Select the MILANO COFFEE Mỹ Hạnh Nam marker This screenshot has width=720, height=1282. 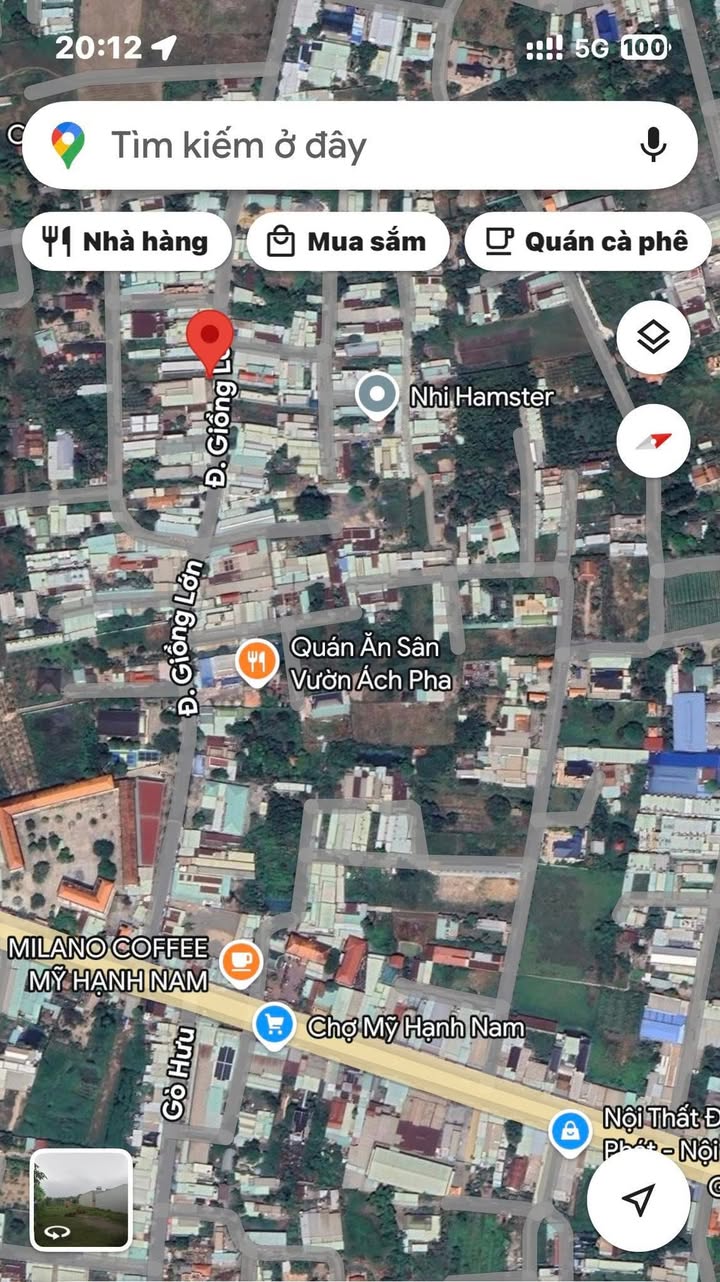click(x=240, y=962)
